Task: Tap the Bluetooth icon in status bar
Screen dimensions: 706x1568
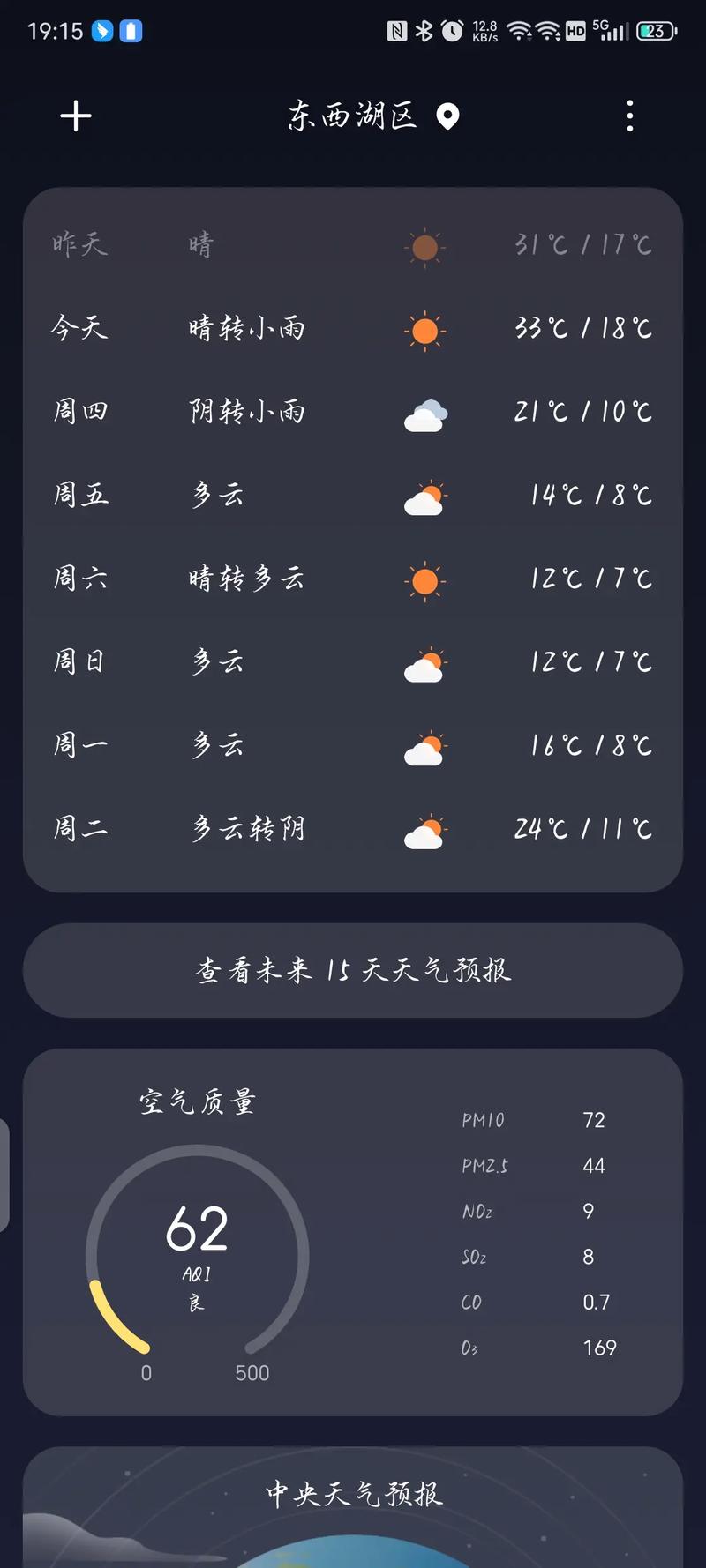Action: (x=422, y=31)
